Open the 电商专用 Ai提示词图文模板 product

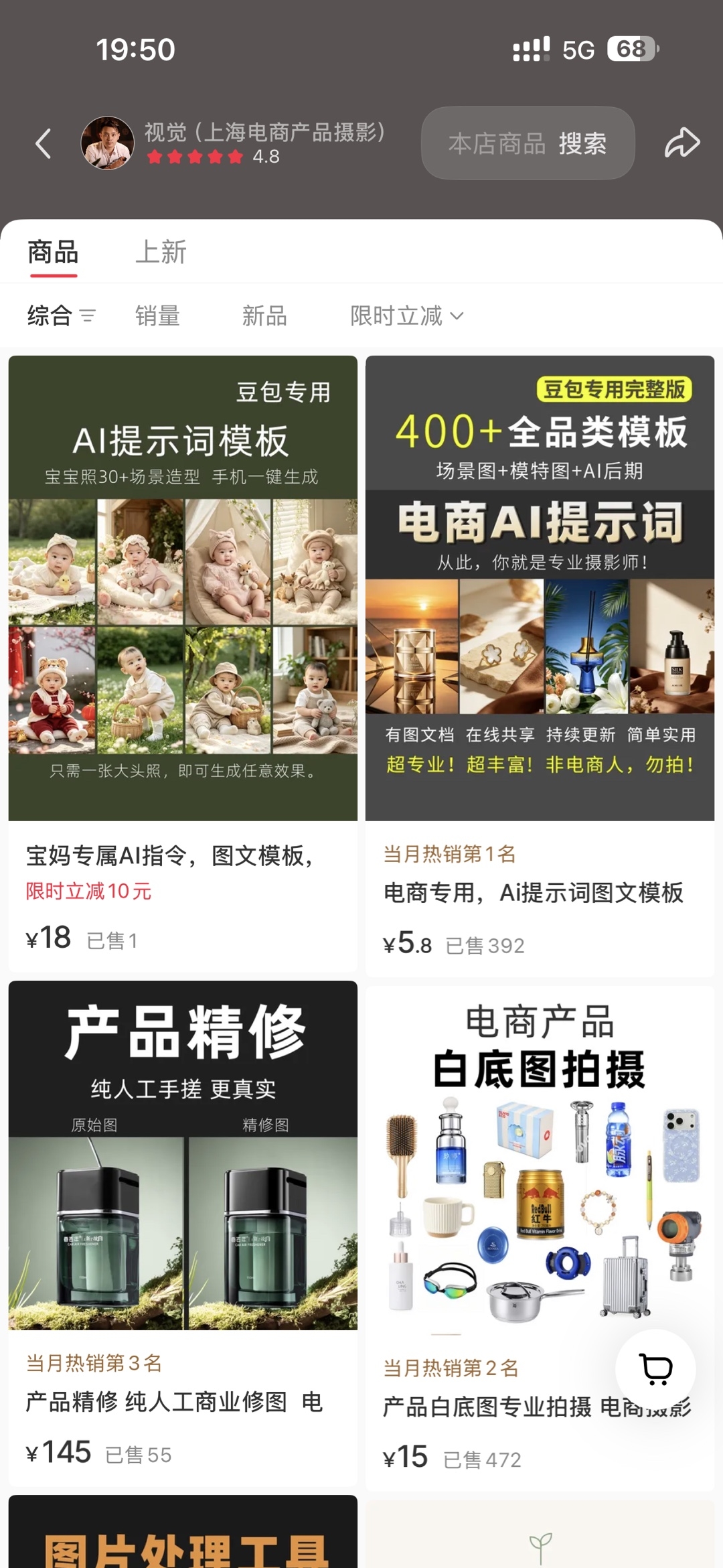click(540, 666)
